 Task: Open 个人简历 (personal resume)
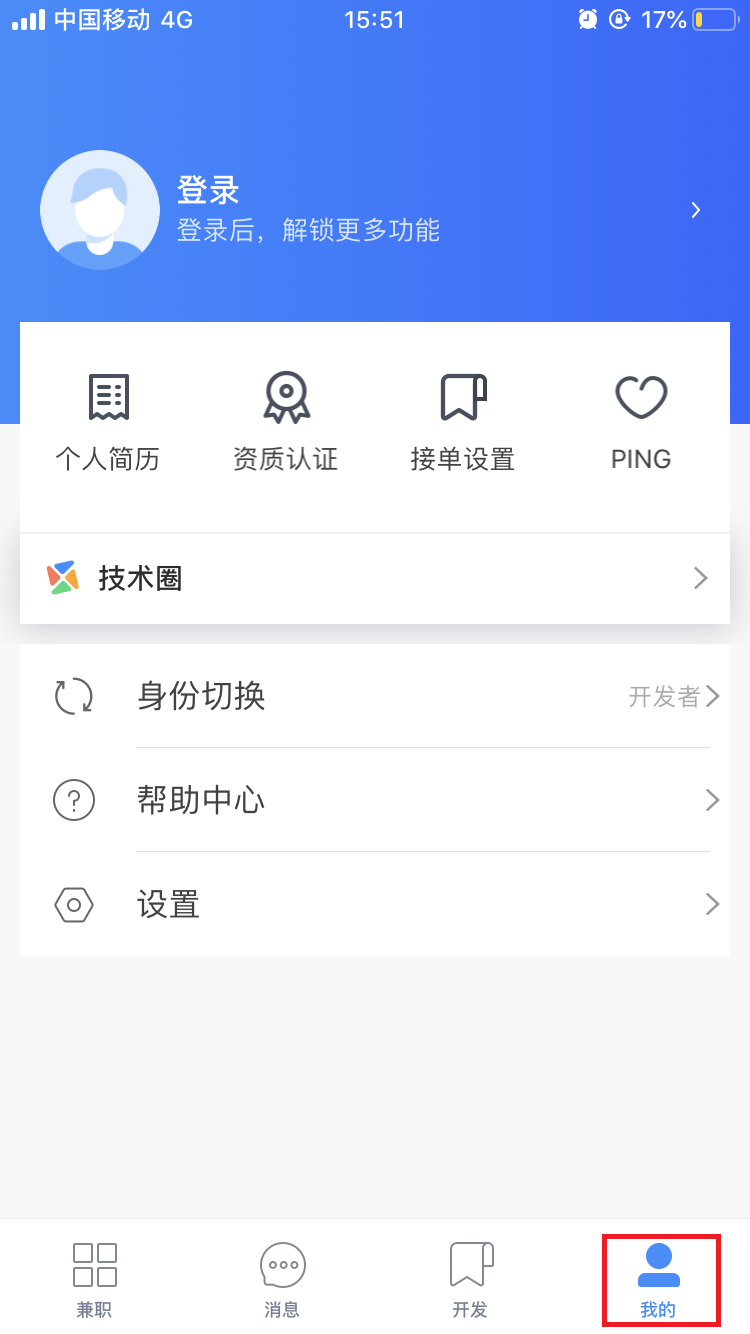tap(107, 420)
